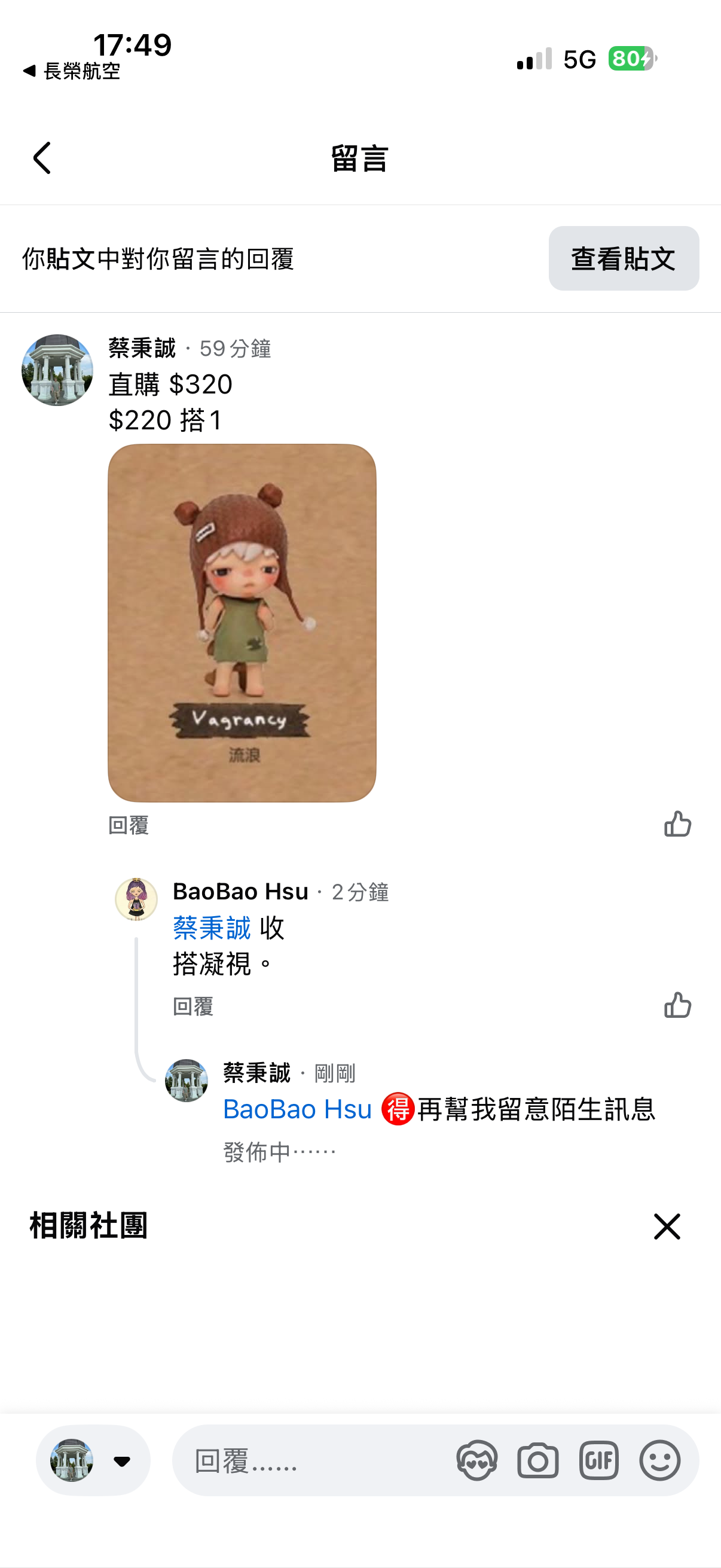Go back from the 留言 screen
The image size is (721, 1568).
[41, 158]
